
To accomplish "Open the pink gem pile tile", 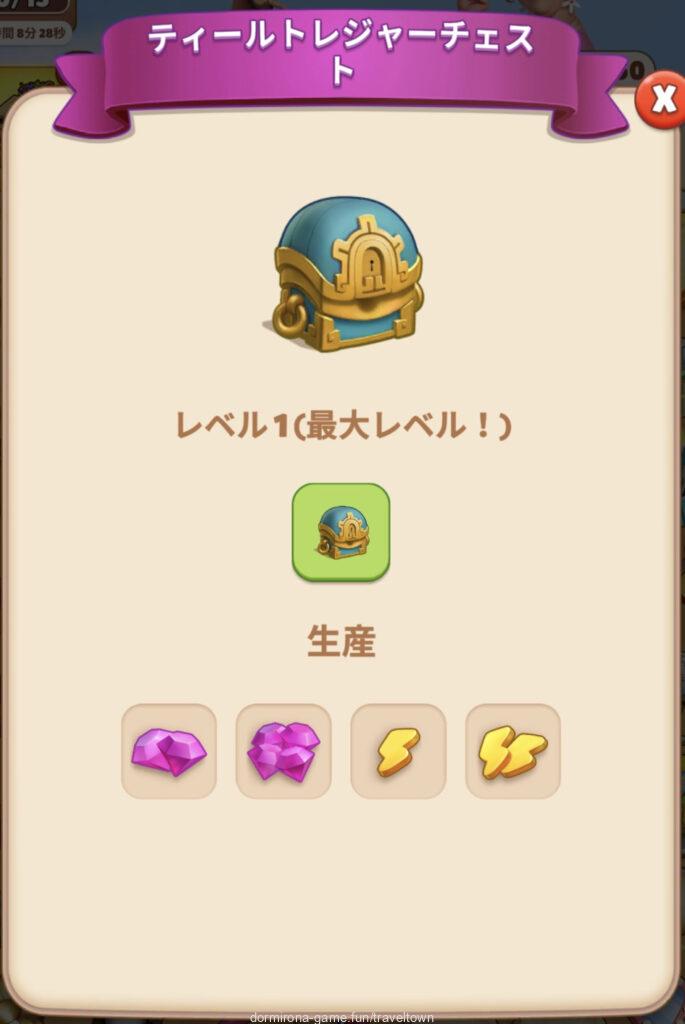I will click(283, 751).
